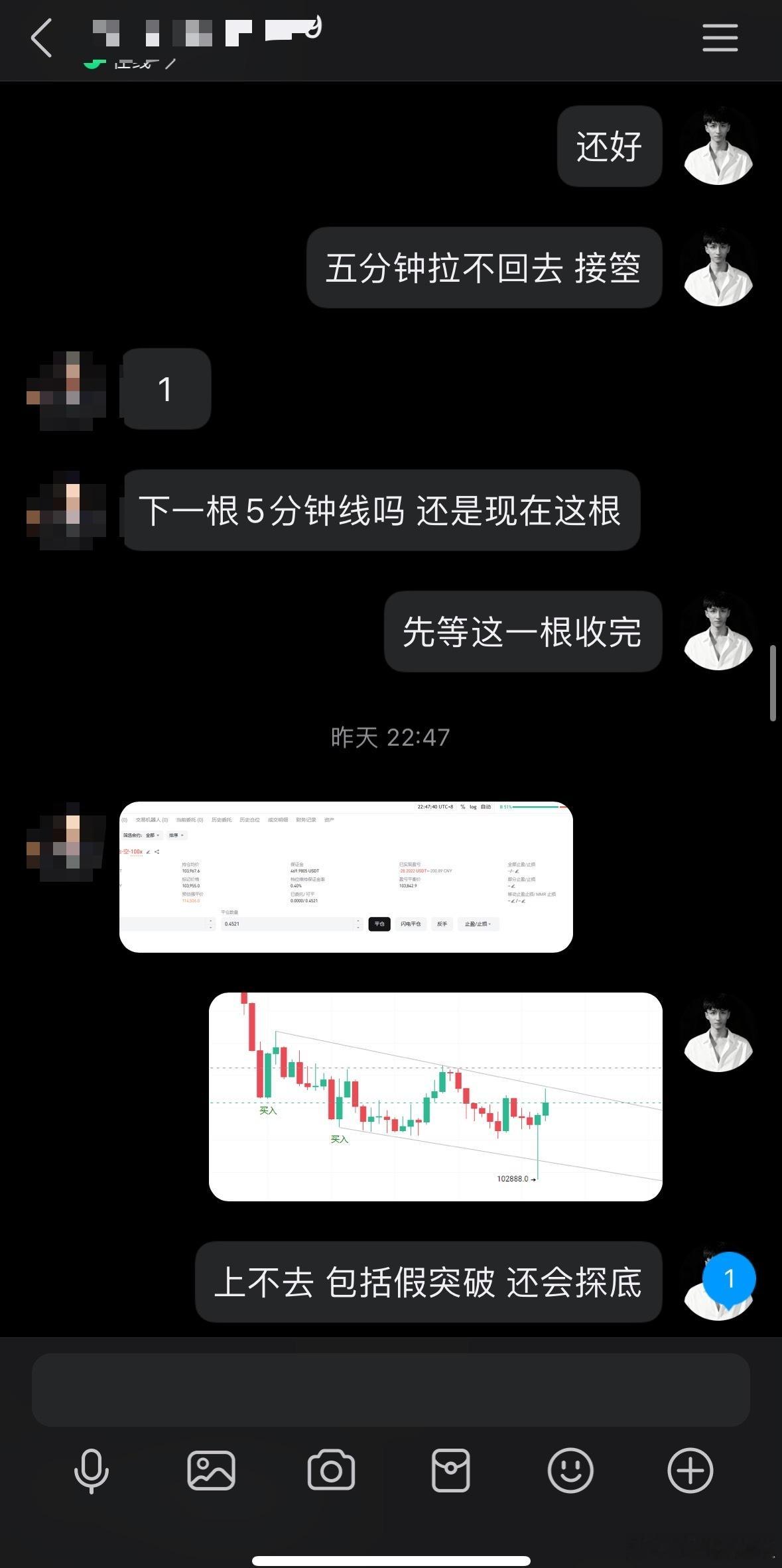The width and height of the screenshot is (782, 1568).
Task: Switch to the 资产 tab
Action: (330, 820)
